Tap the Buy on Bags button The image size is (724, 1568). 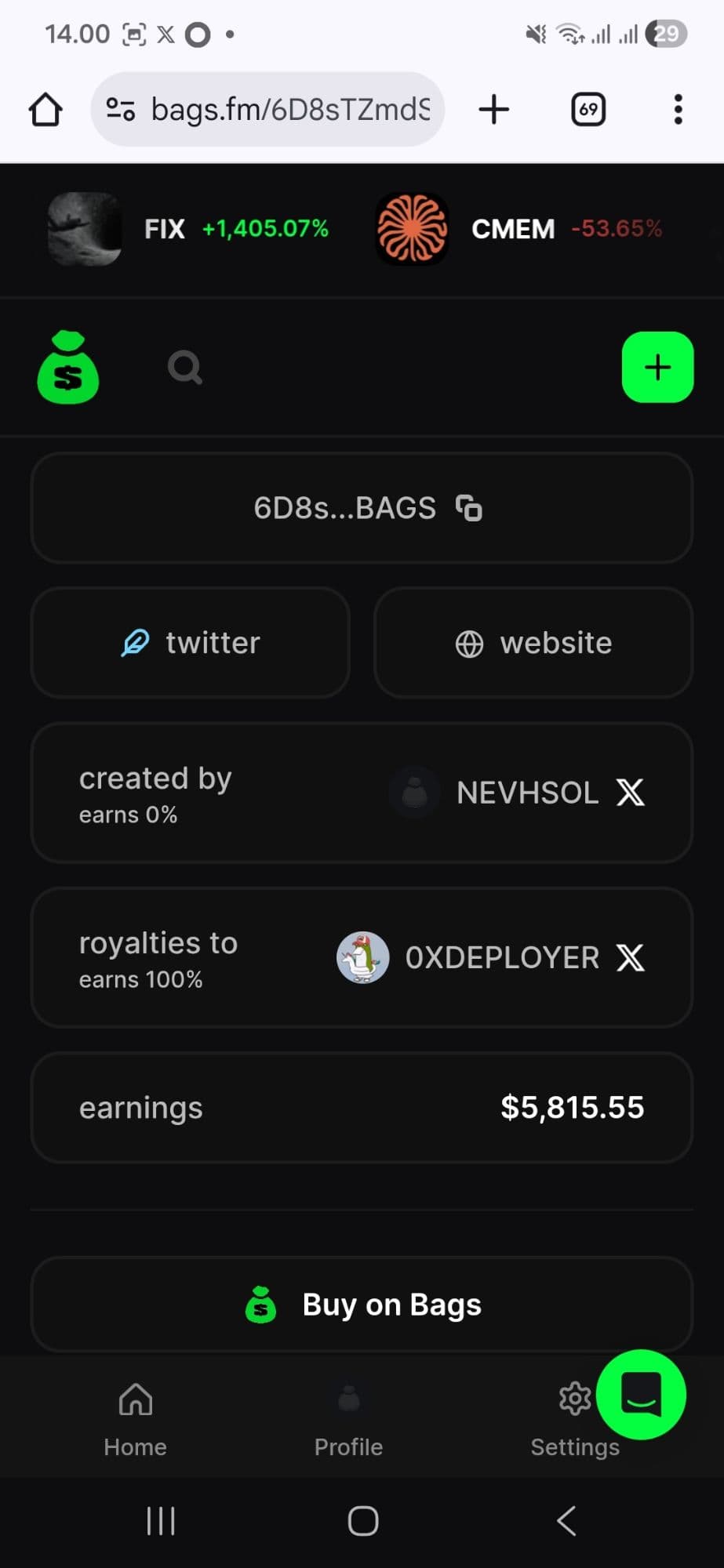click(x=362, y=1305)
